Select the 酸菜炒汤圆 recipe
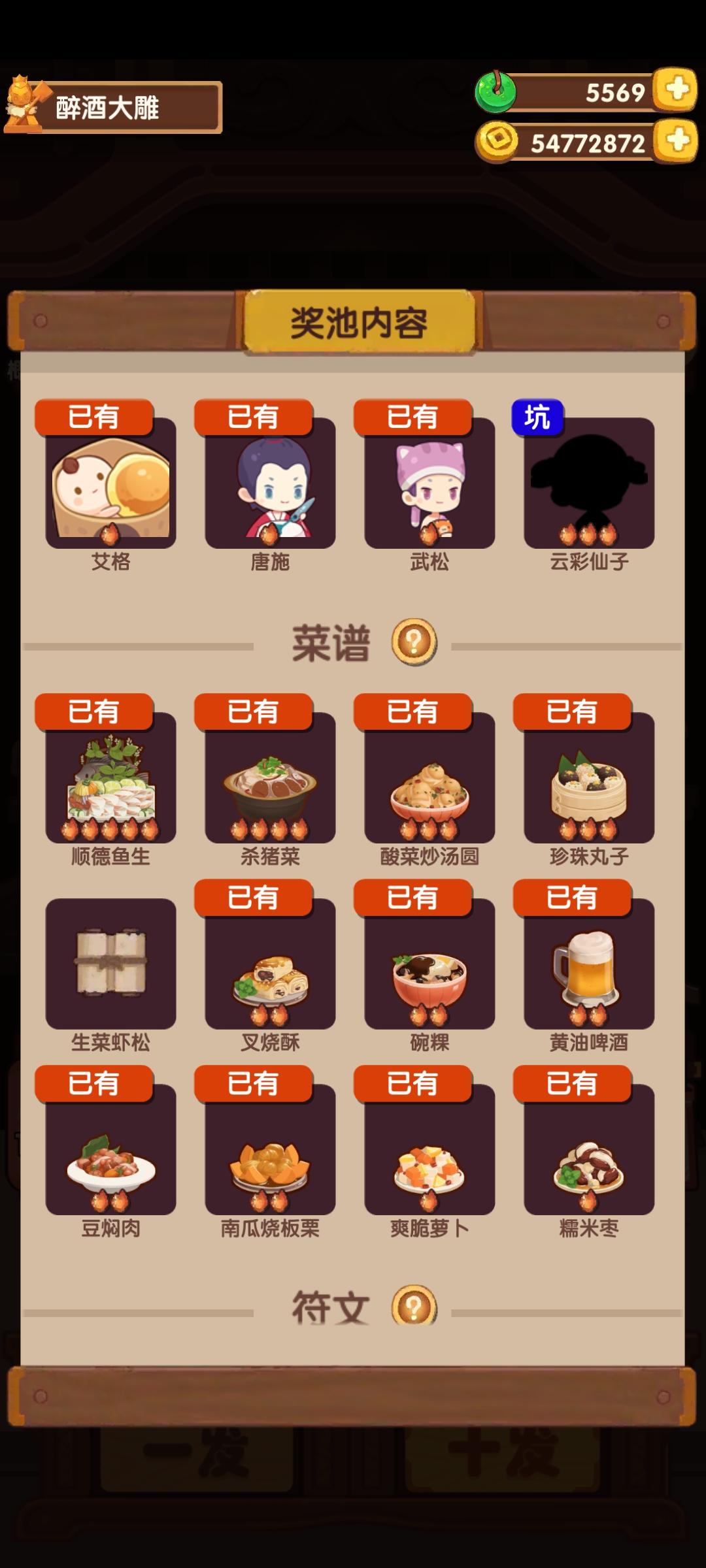 pyautogui.click(x=429, y=777)
